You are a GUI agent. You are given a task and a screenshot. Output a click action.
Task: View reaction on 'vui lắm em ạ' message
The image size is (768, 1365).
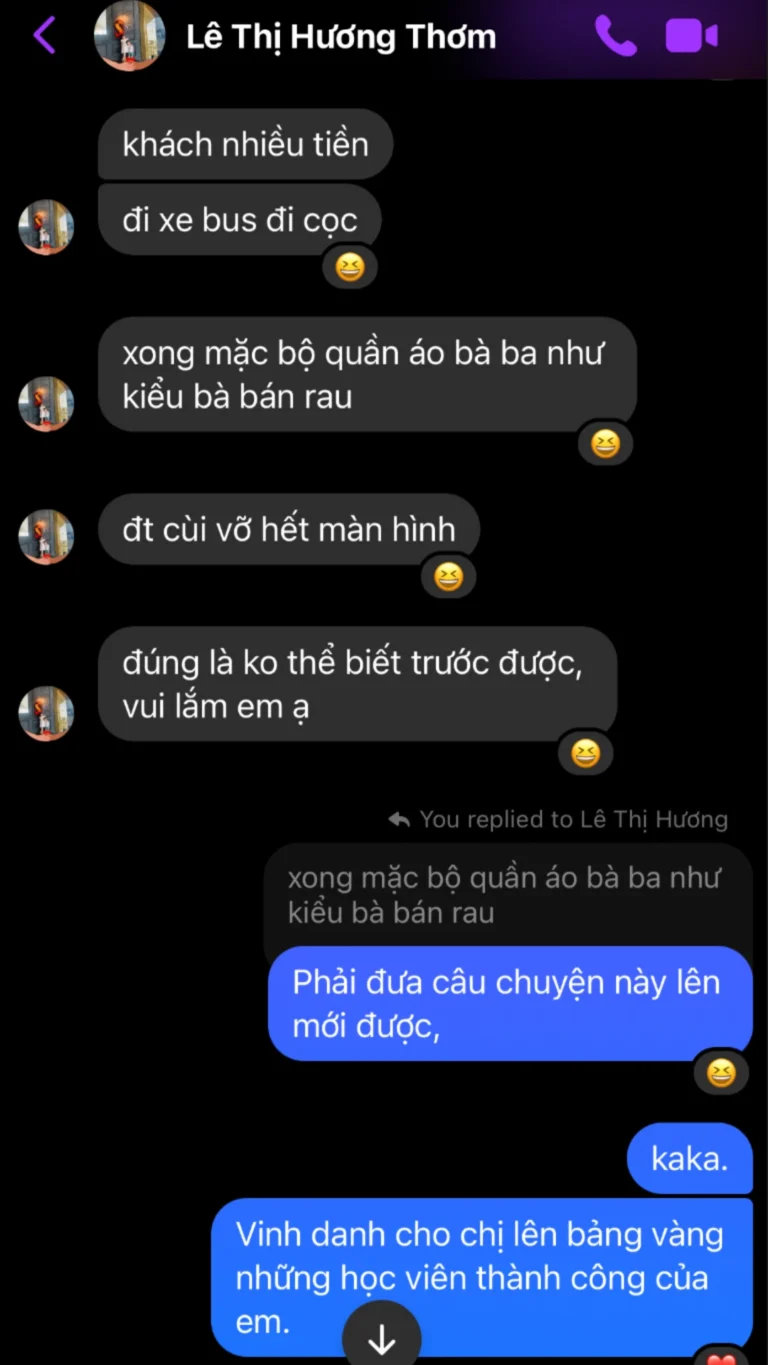[585, 753]
